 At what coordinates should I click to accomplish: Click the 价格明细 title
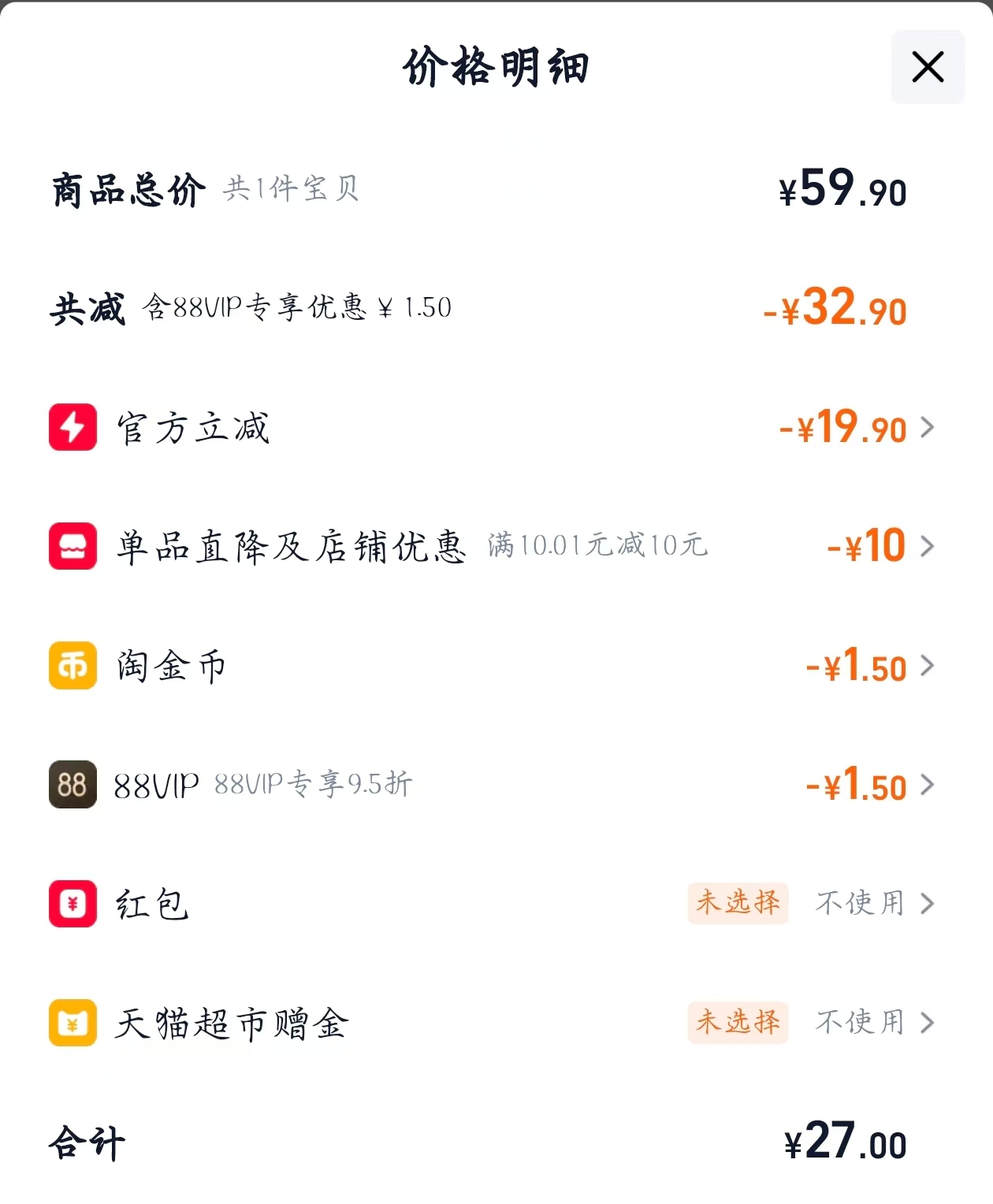tap(496, 67)
